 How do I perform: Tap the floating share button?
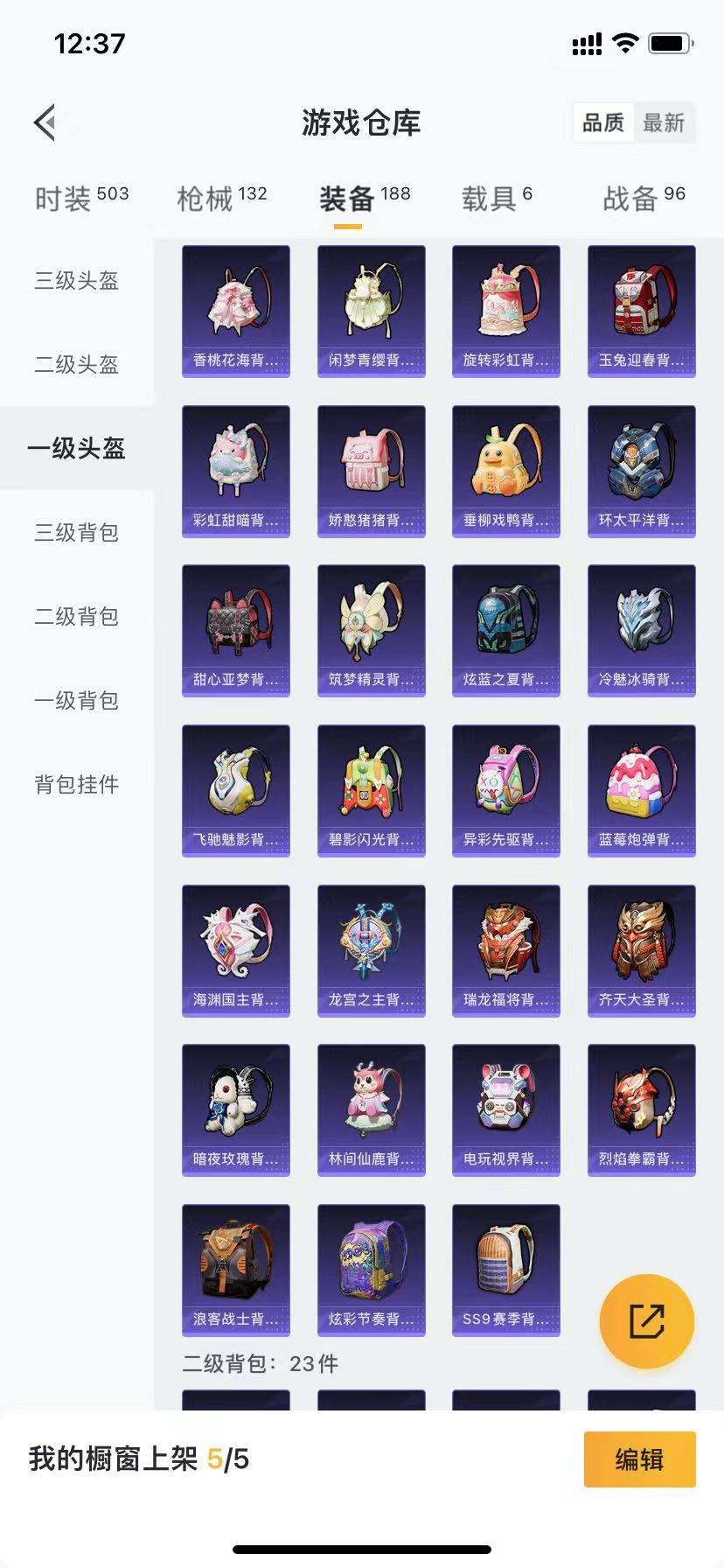click(646, 1321)
